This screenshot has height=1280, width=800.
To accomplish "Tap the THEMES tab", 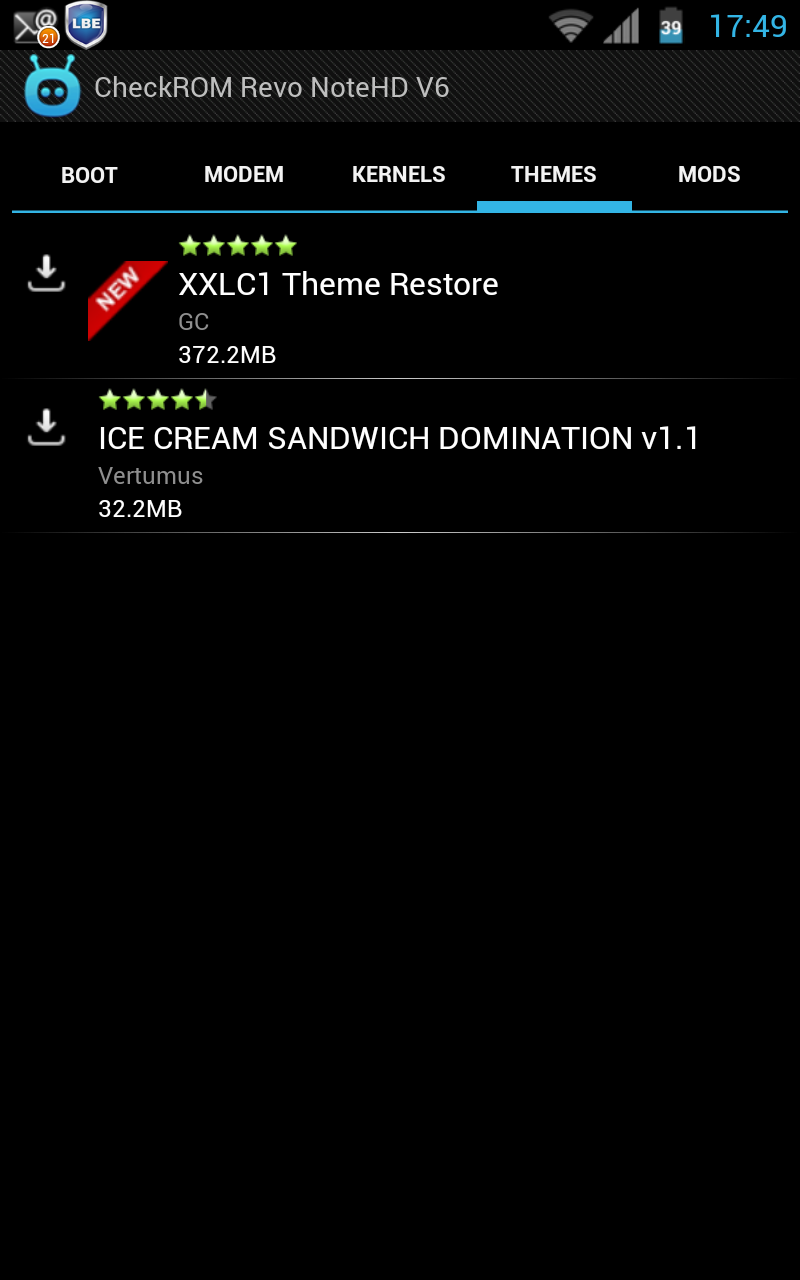I will point(554,175).
